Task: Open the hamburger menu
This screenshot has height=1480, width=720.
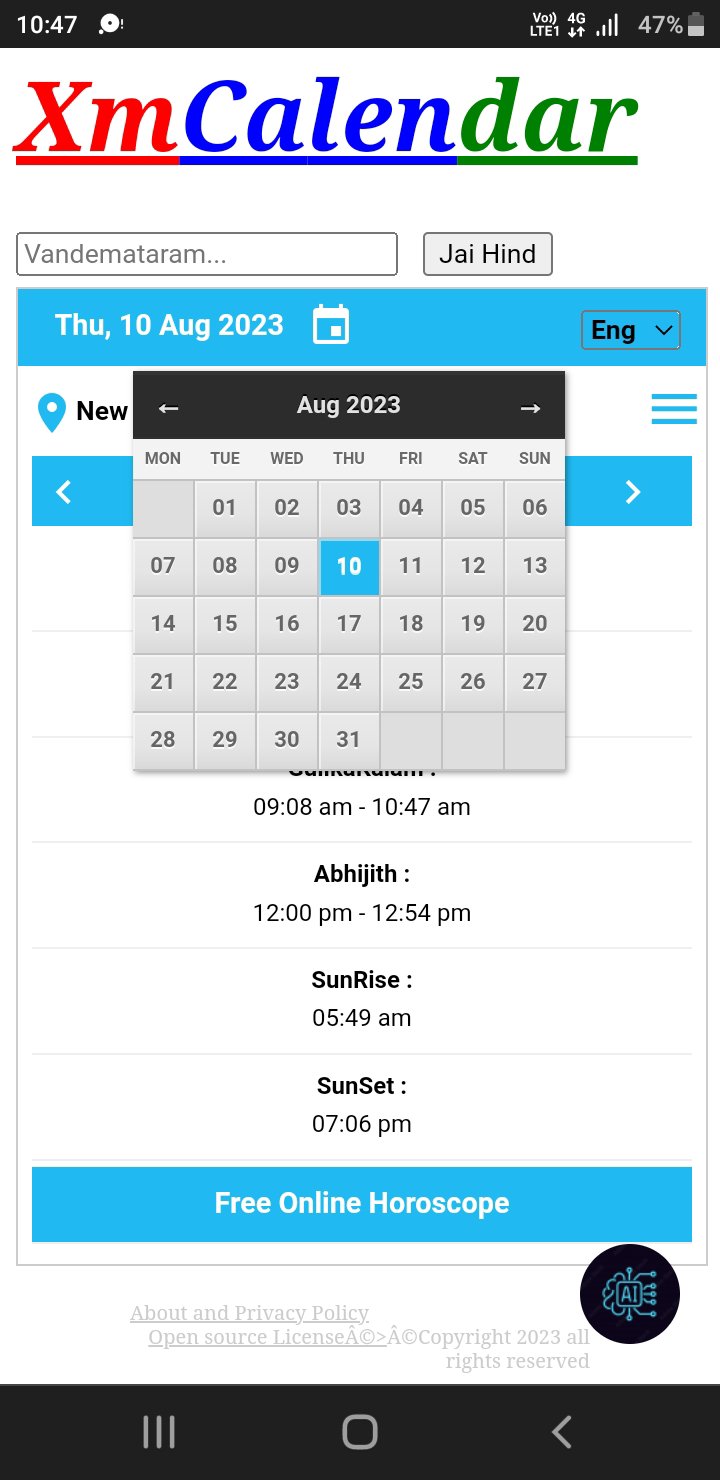Action: 673,409
